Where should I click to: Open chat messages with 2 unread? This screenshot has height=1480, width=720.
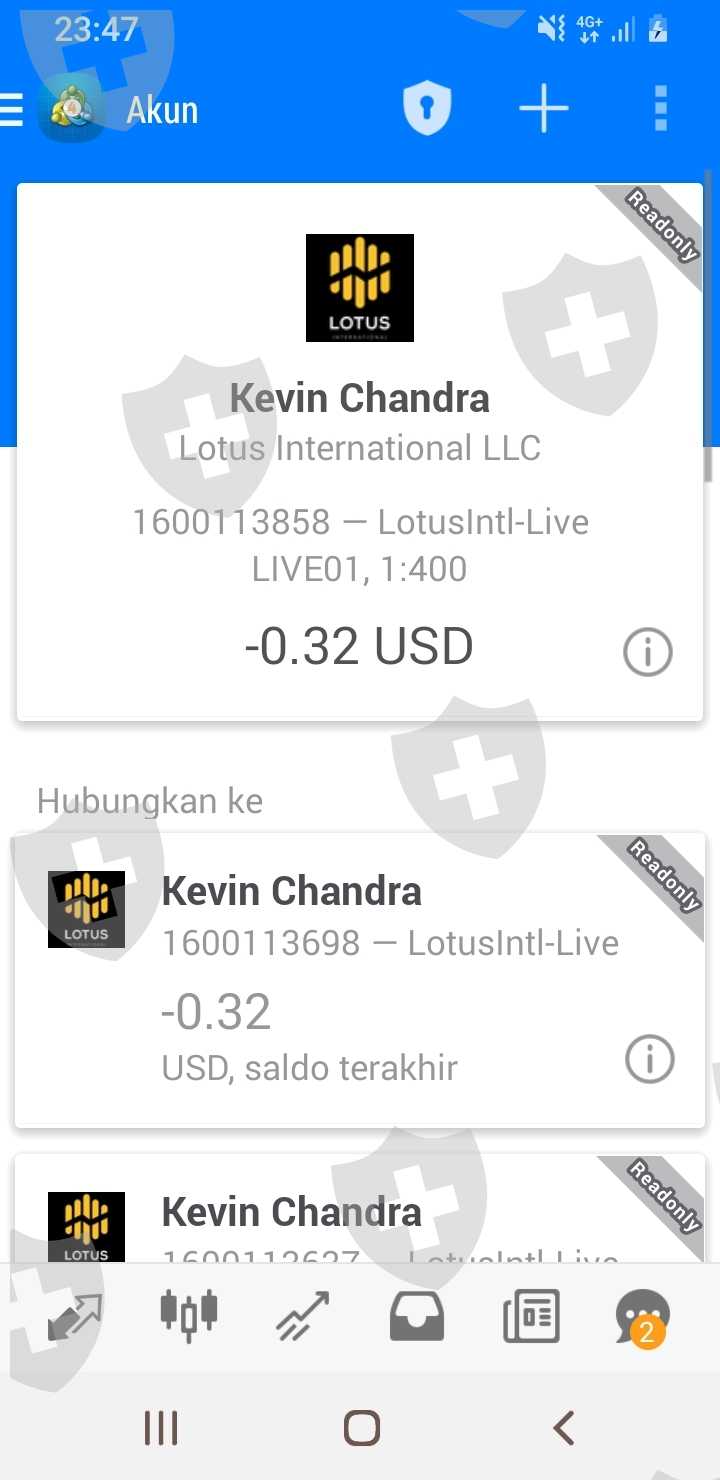point(642,1316)
